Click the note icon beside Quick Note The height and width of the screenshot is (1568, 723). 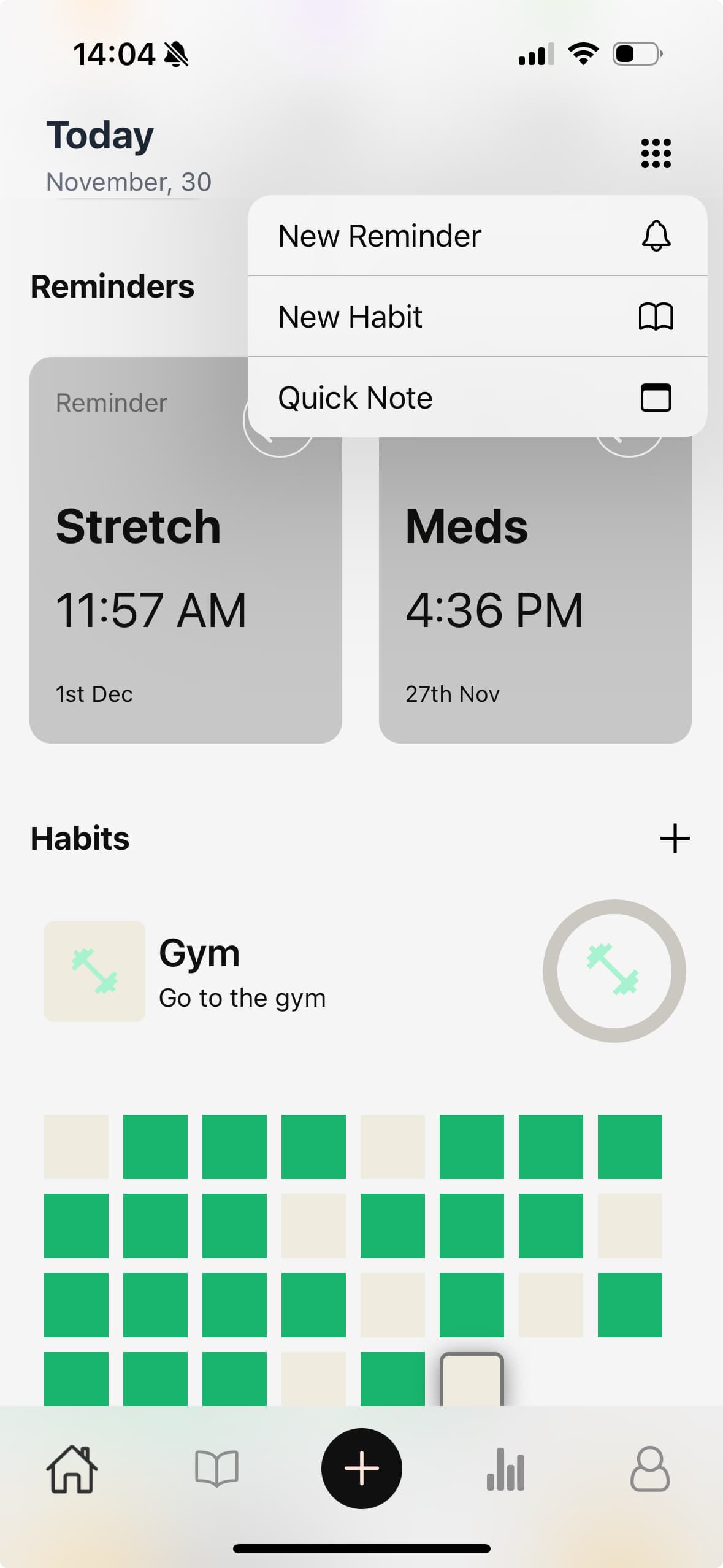pyautogui.click(x=656, y=397)
